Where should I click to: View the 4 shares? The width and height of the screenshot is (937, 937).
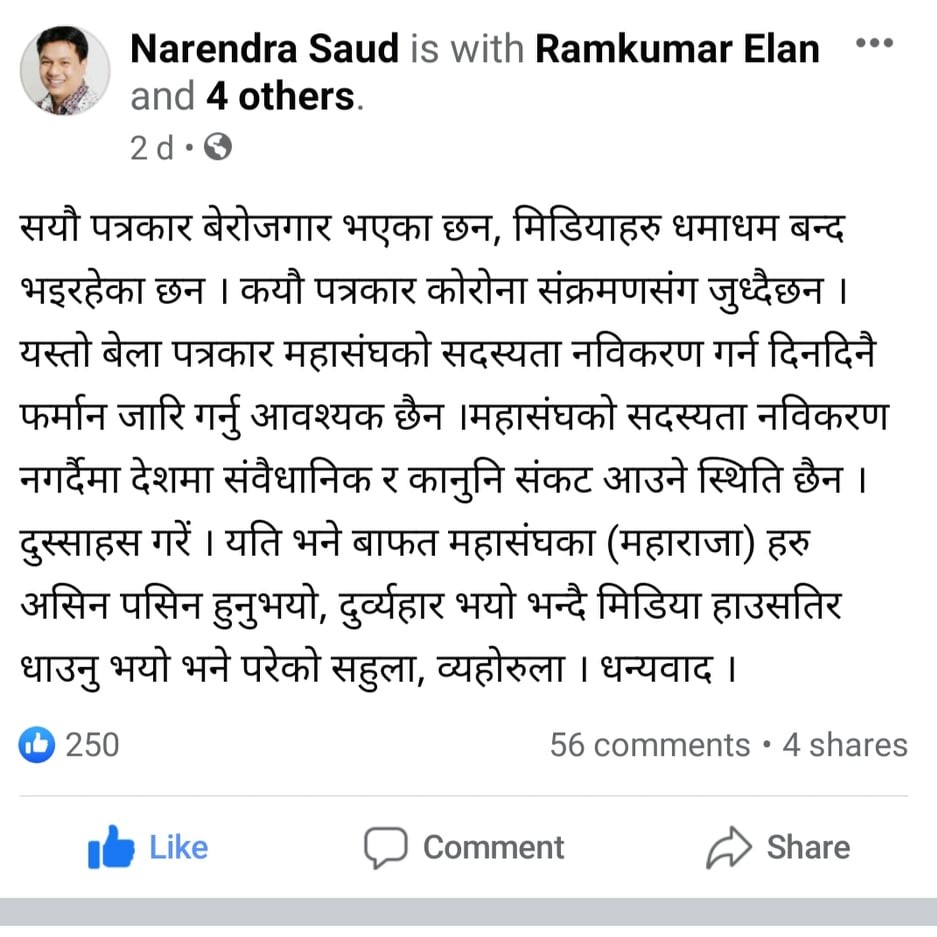[x=844, y=745]
